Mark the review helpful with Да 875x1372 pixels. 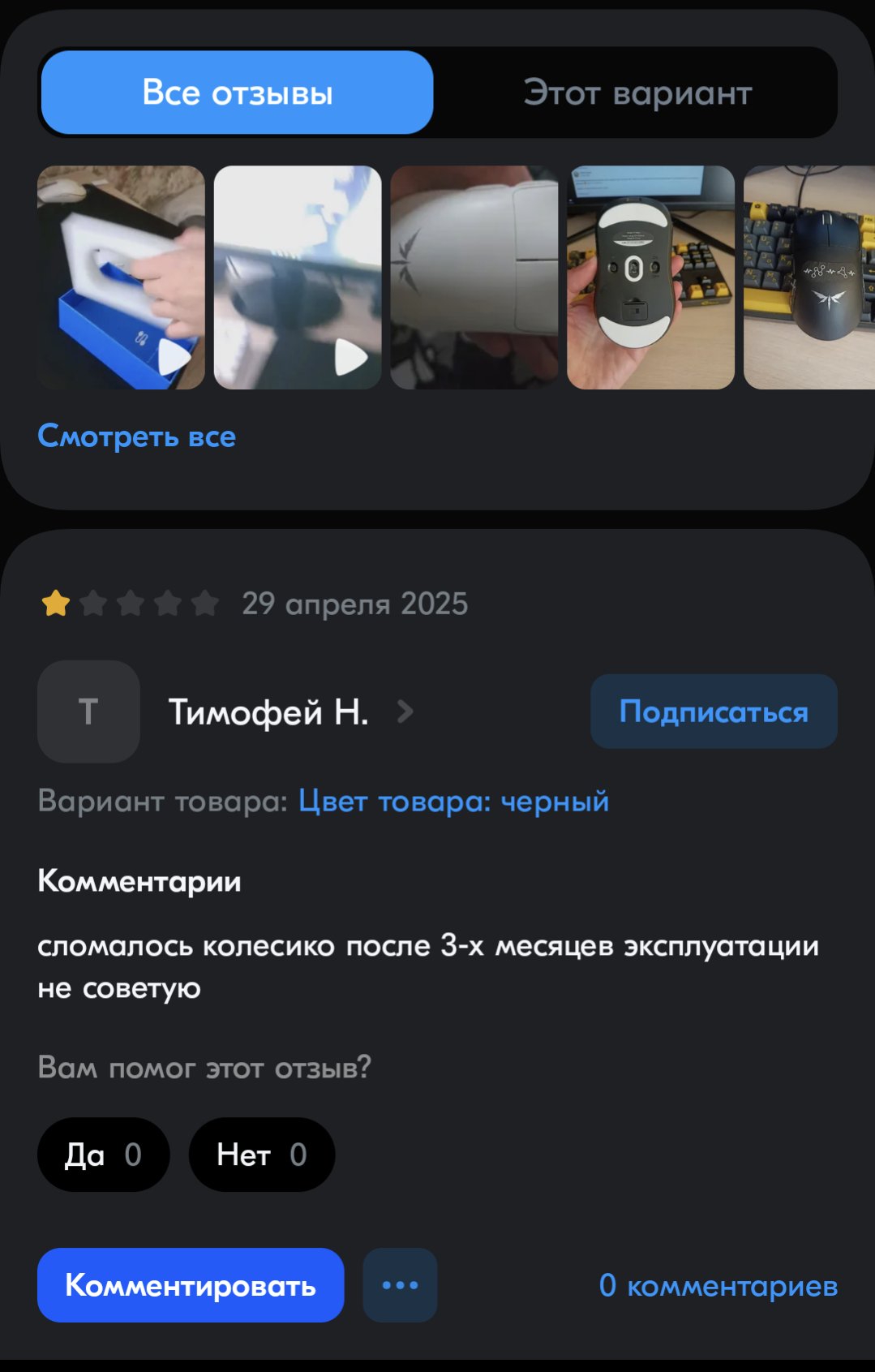pos(103,1155)
